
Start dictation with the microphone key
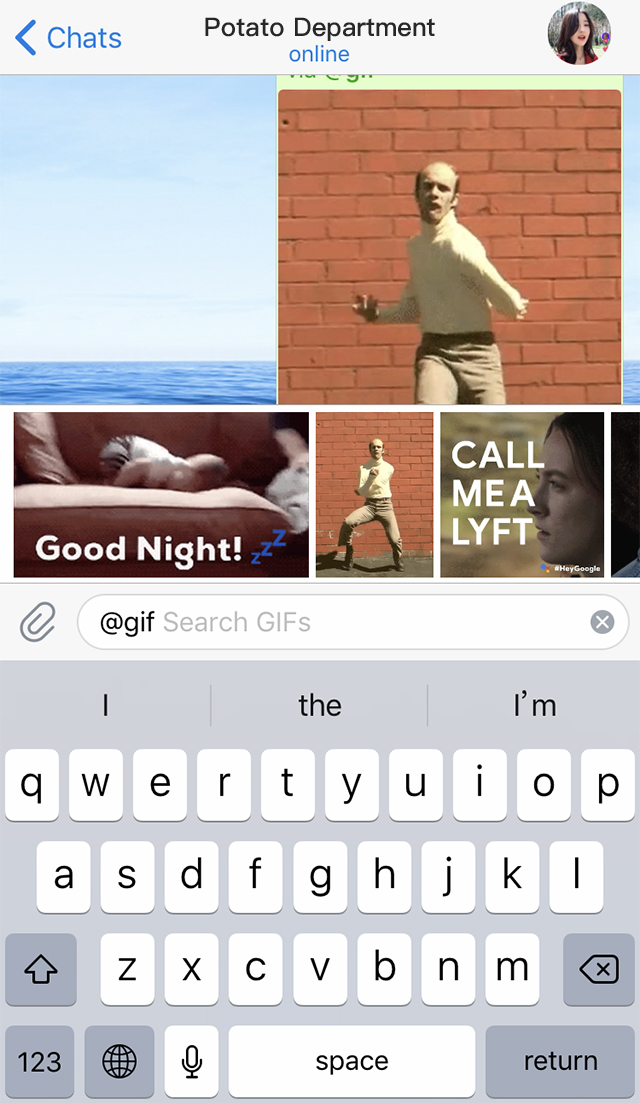pos(192,1061)
